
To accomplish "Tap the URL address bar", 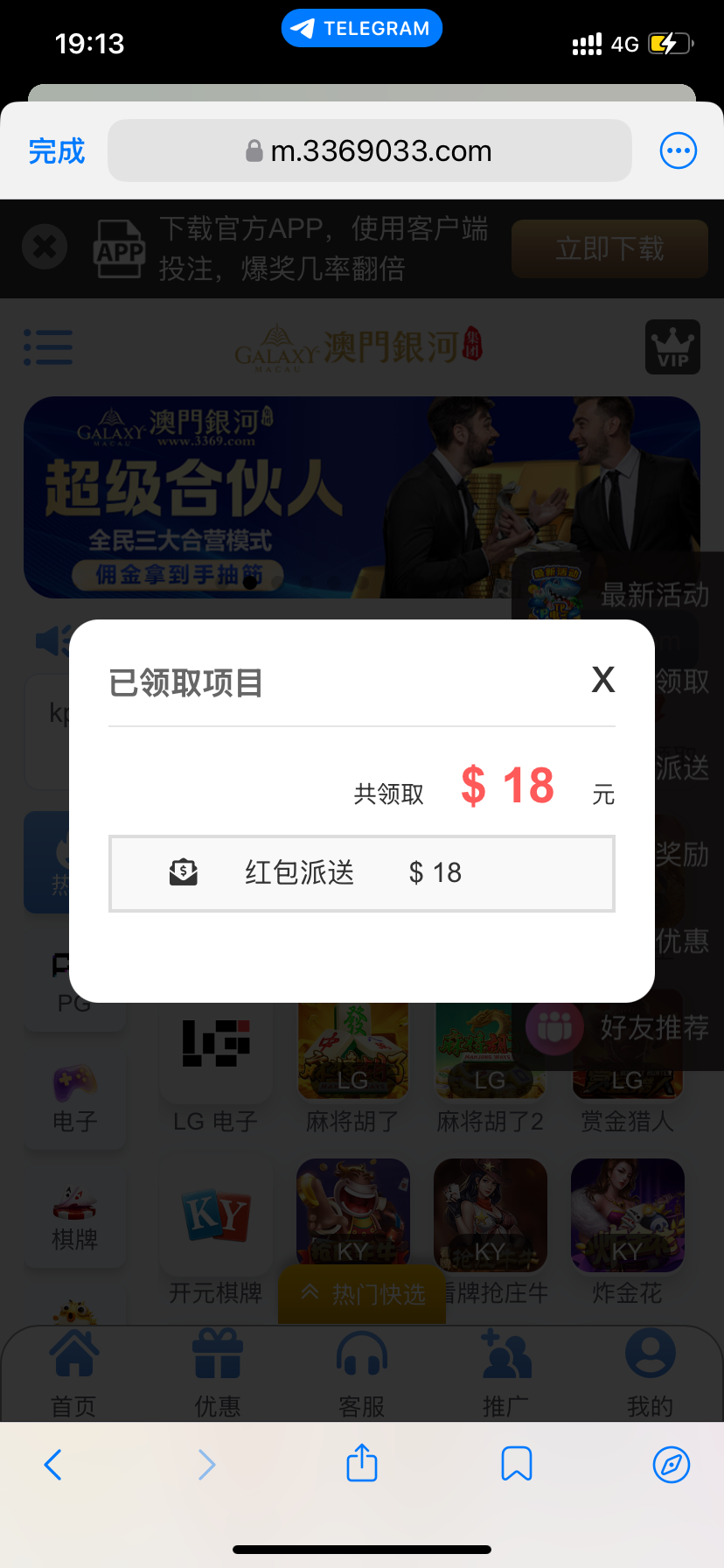I will (369, 151).
